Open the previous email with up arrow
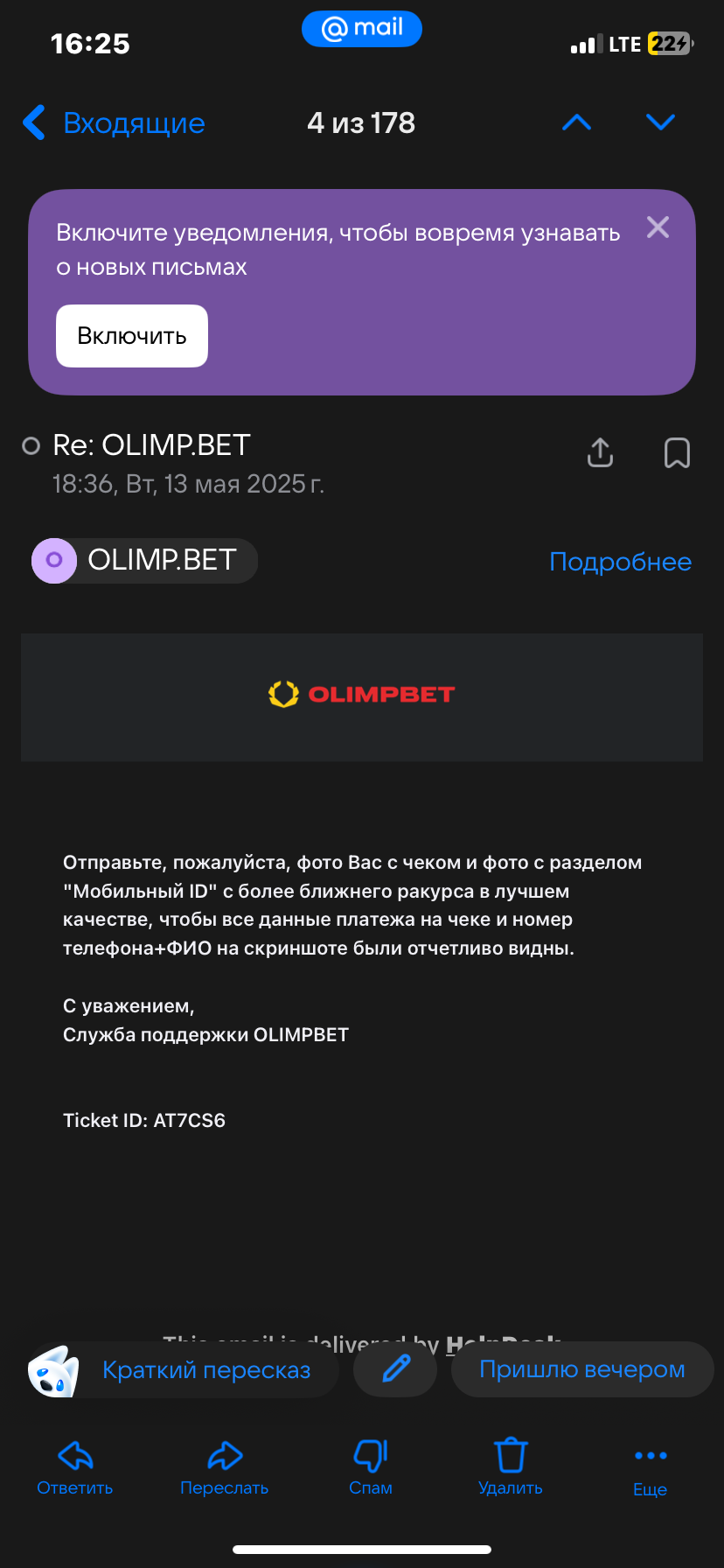The height and width of the screenshot is (1568, 724). coord(576,123)
